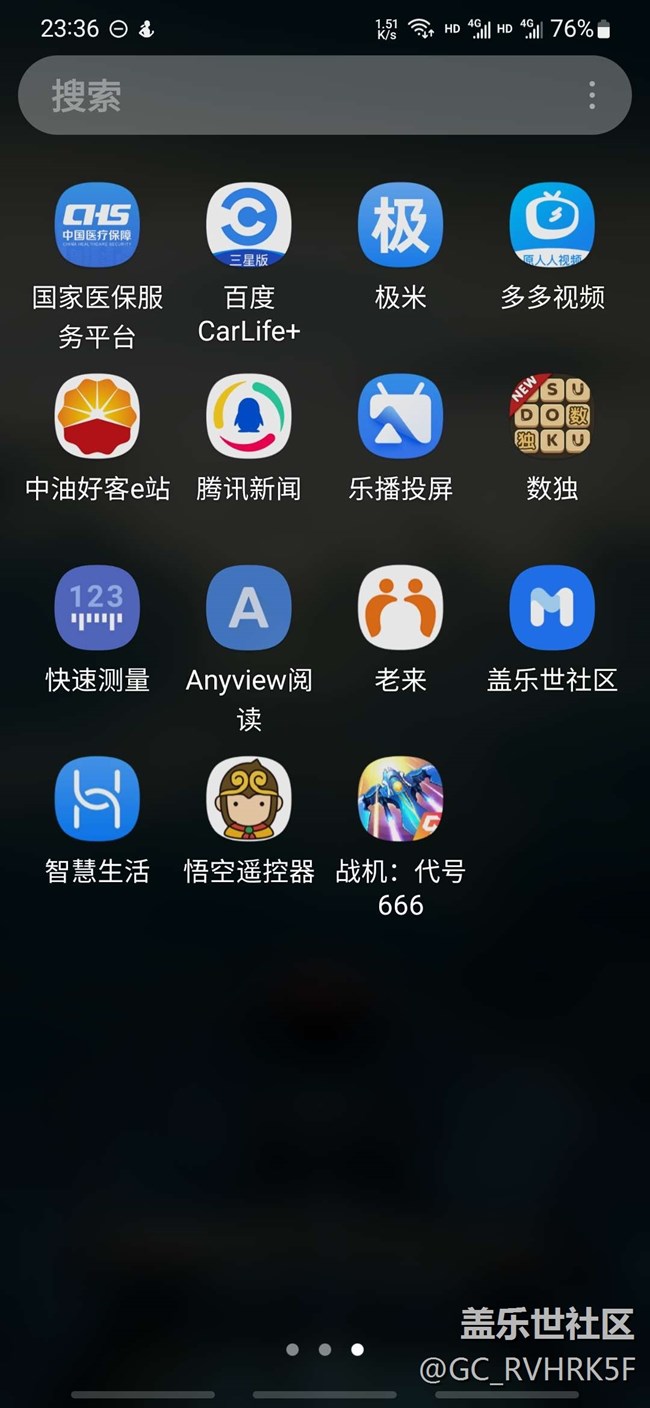Image resolution: width=650 pixels, height=1408 pixels.
Task: Launch 盖乐世社区 community app
Action: [552, 608]
